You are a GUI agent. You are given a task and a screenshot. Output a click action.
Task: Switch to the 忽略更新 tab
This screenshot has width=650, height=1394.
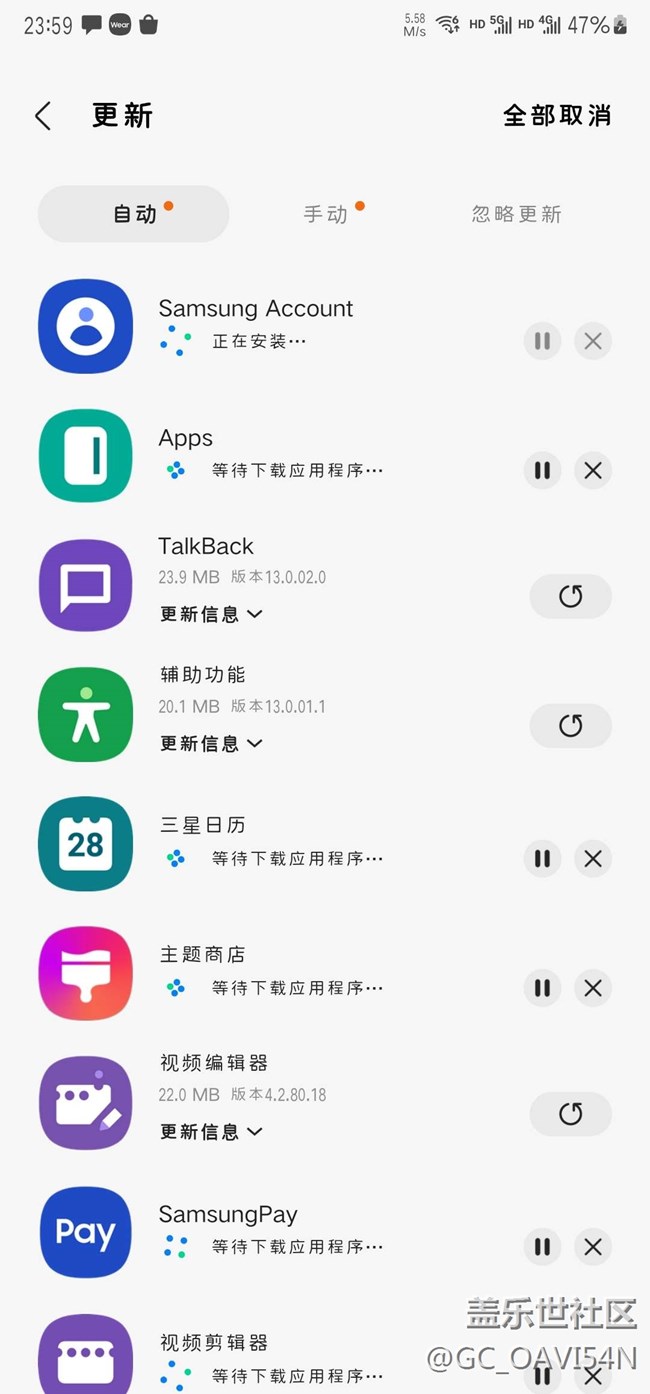[x=516, y=214]
